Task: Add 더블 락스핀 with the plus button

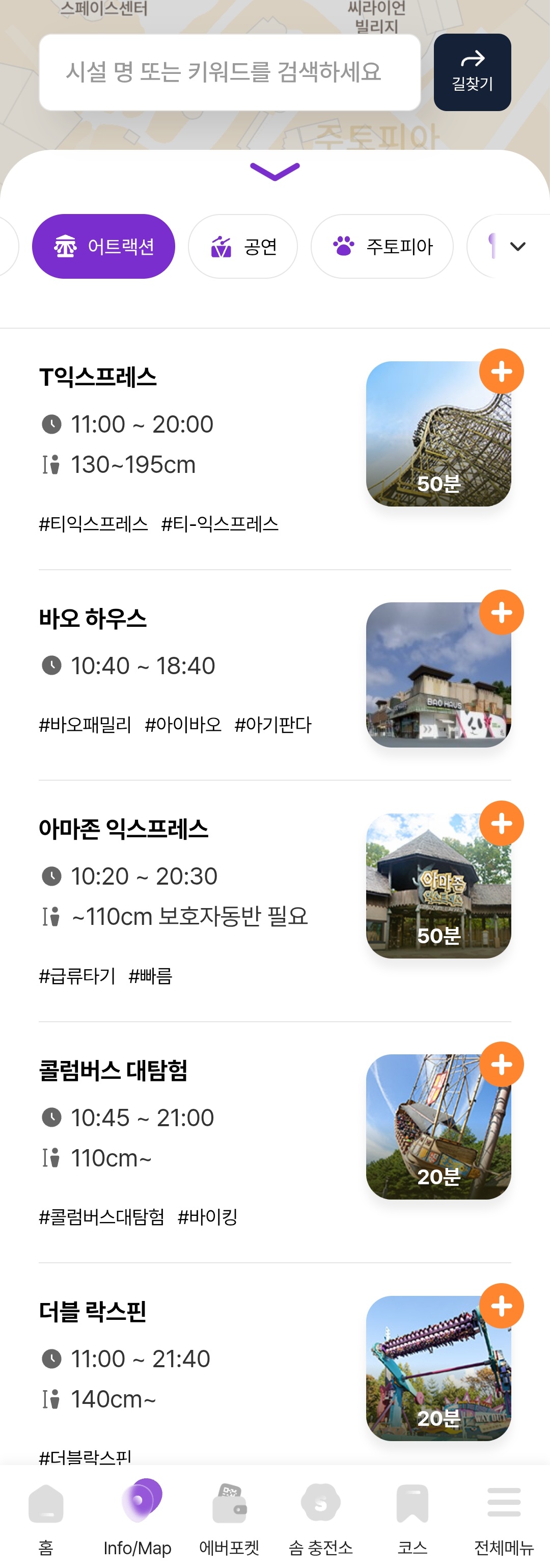Action: coord(501,1306)
